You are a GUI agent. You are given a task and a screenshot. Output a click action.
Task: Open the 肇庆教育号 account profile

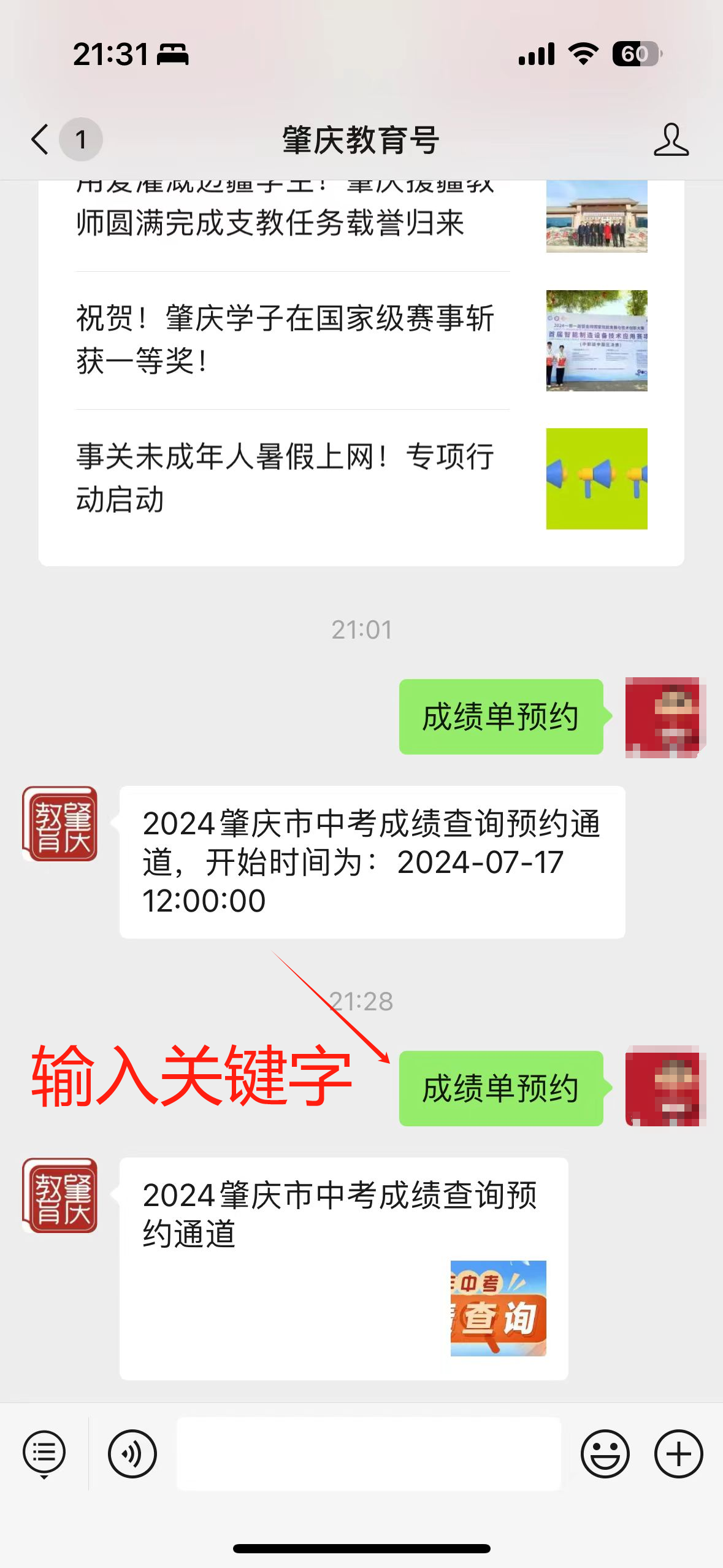click(x=671, y=140)
